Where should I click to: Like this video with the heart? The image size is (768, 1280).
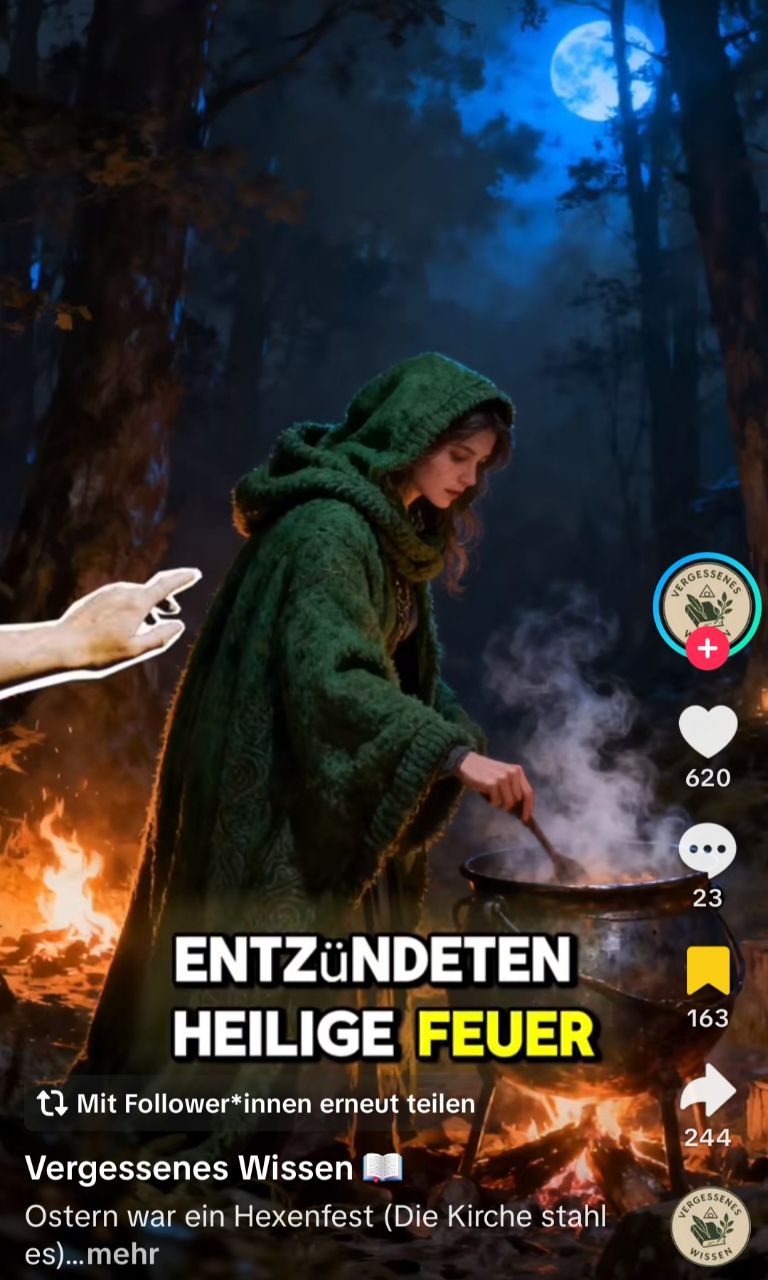(707, 732)
